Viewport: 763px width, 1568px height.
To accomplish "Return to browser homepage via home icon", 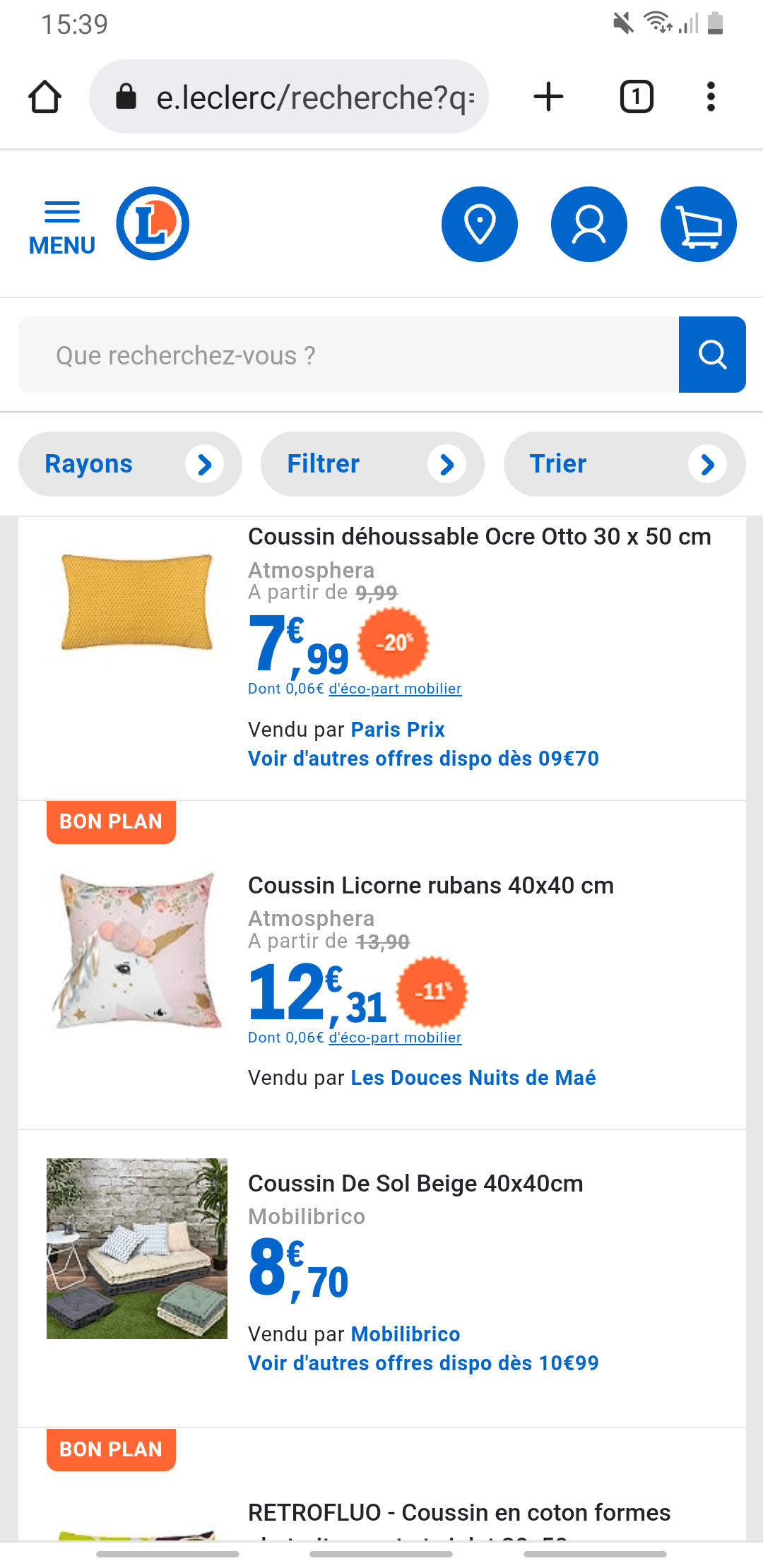I will (45, 96).
